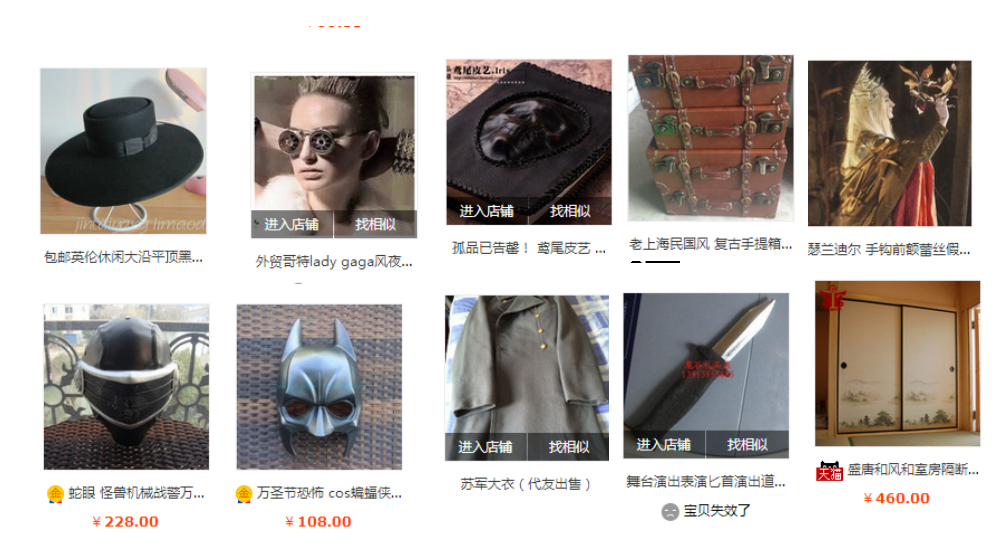
Task: Tap 进入店铺 on the 孤品已告罄 leather item
Action: pyautogui.click(x=486, y=211)
